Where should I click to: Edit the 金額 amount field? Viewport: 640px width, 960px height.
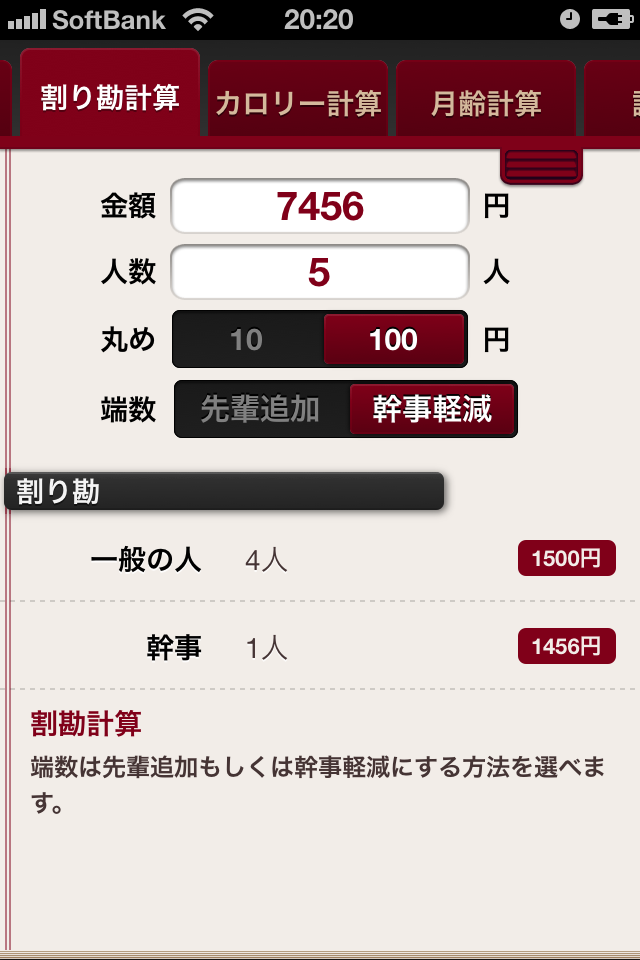click(320, 207)
